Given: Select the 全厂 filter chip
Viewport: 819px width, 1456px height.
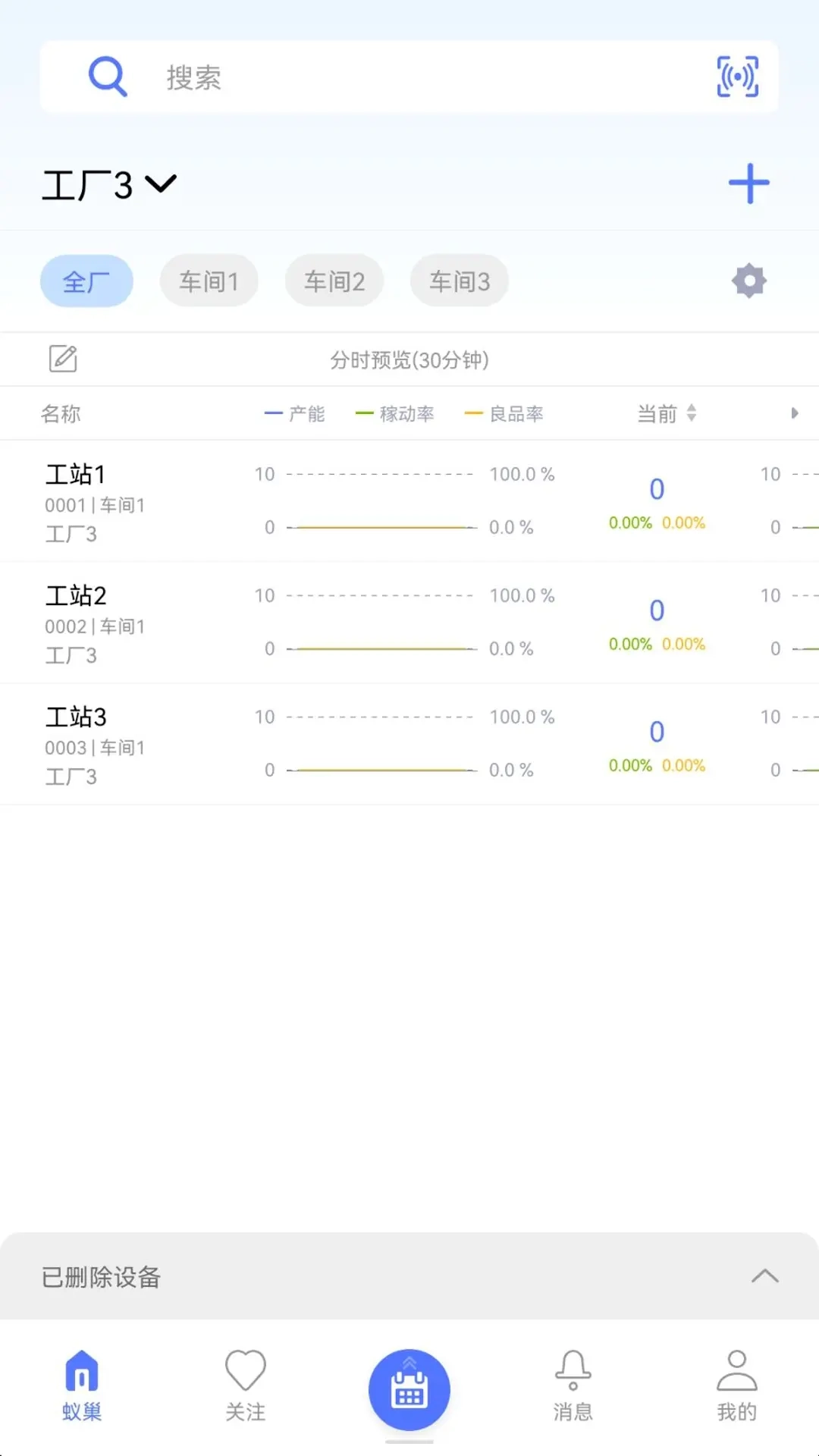Looking at the screenshot, I should (x=86, y=281).
